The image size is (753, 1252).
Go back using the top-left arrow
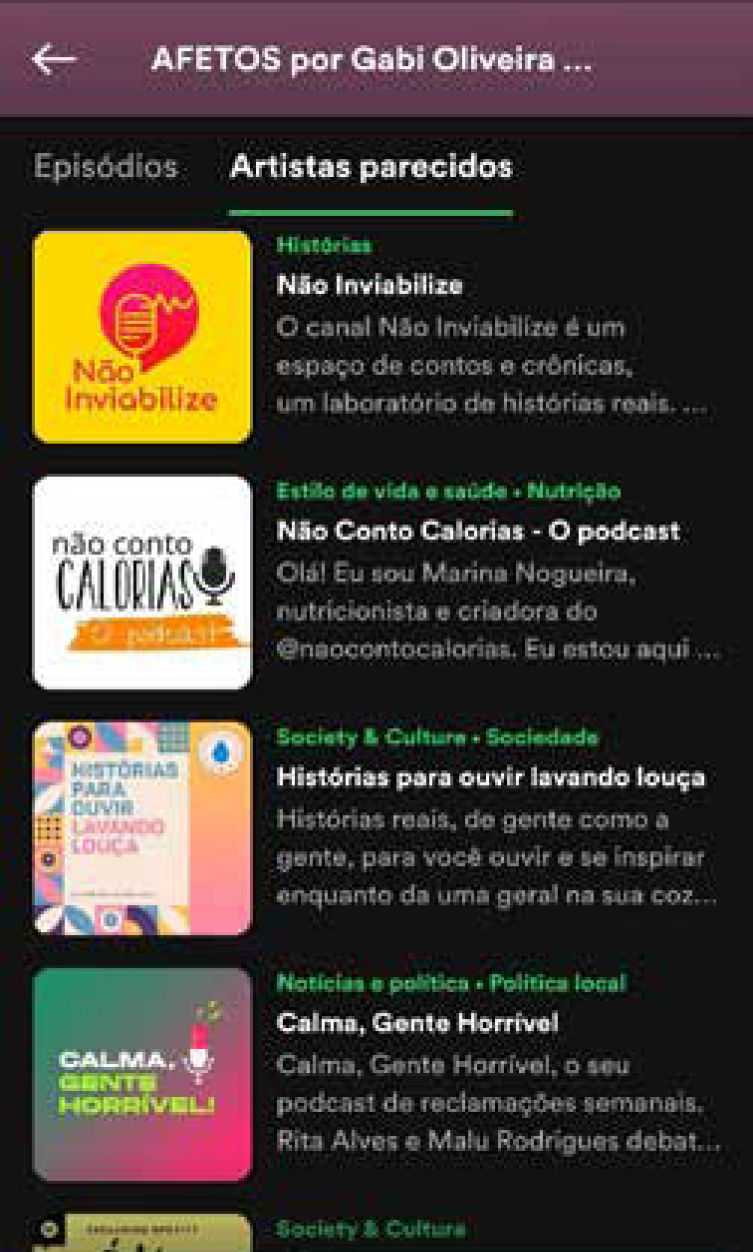click(54, 60)
